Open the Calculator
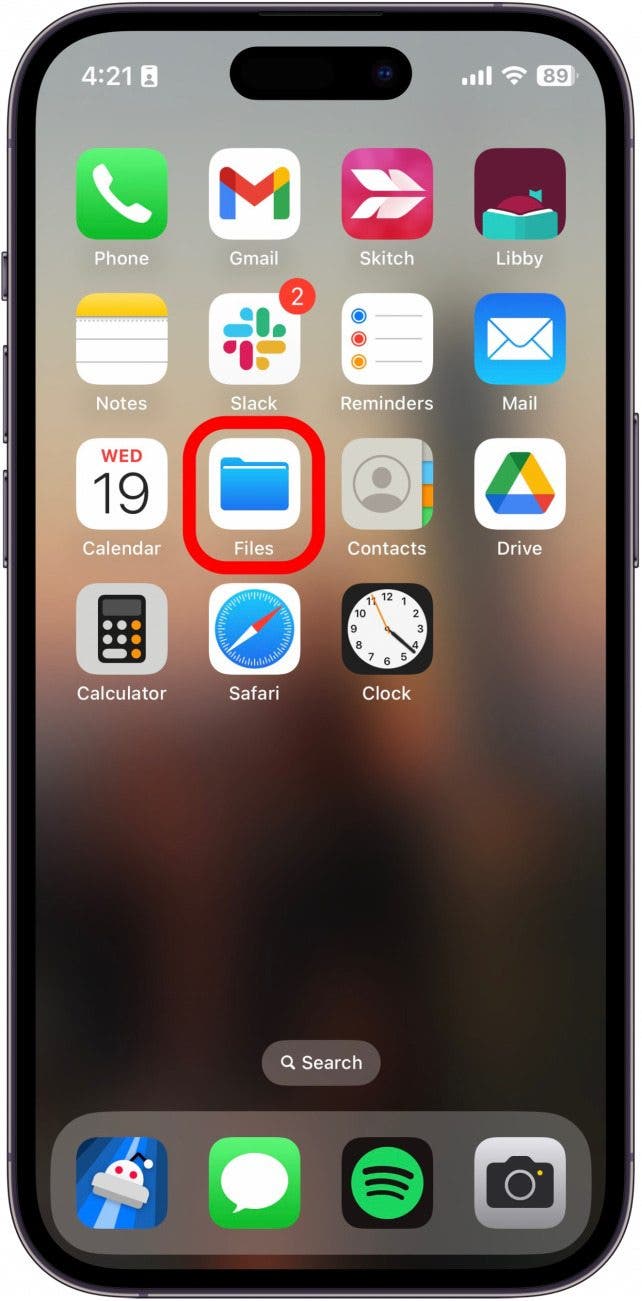 pyautogui.click(x=121, y=629)
